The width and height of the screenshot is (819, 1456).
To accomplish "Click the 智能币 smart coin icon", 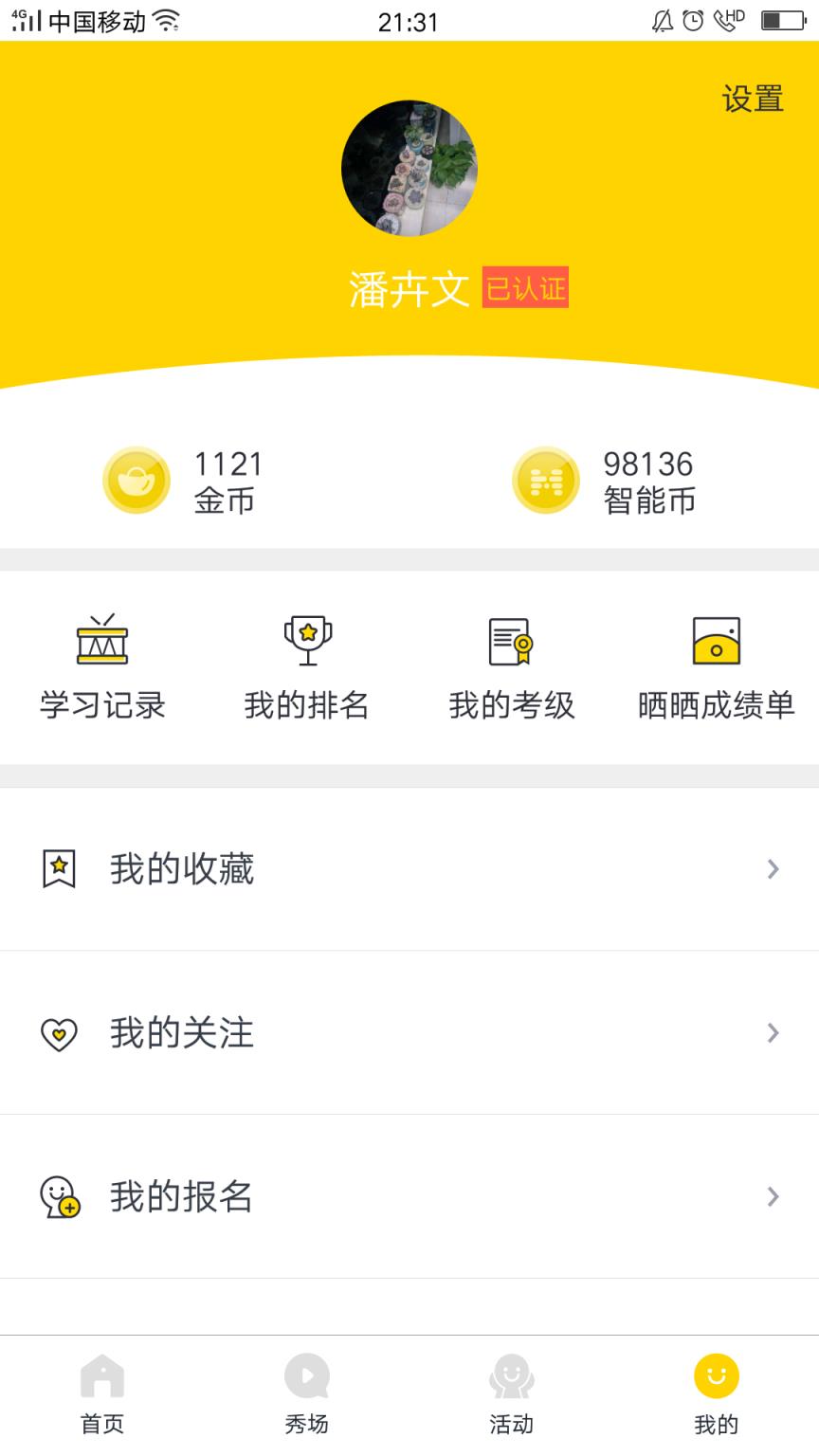I will (x=546, y=480).
